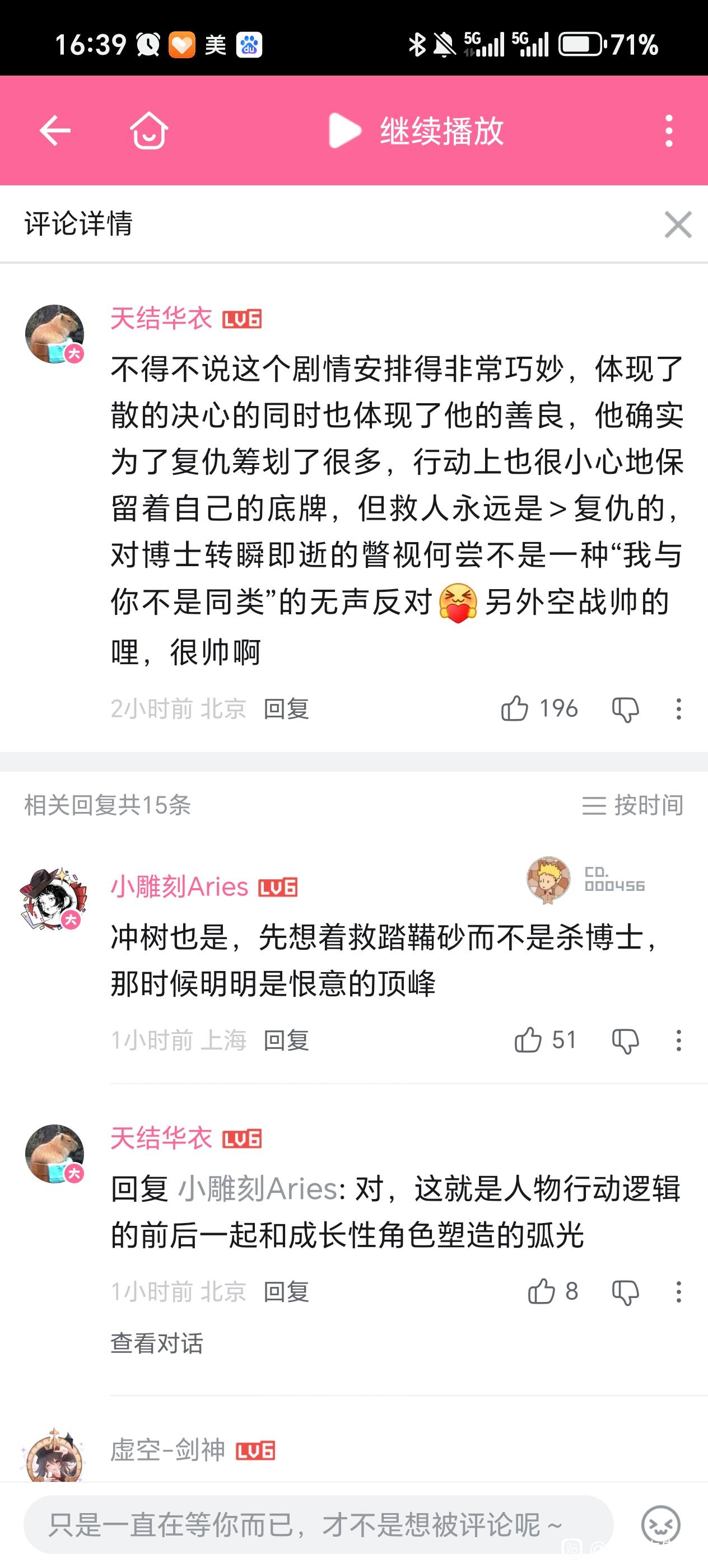This screenshot has width=708, height=1568.
Task: Focus the comment input box at bottom
Action: (x=316, y=1525)
